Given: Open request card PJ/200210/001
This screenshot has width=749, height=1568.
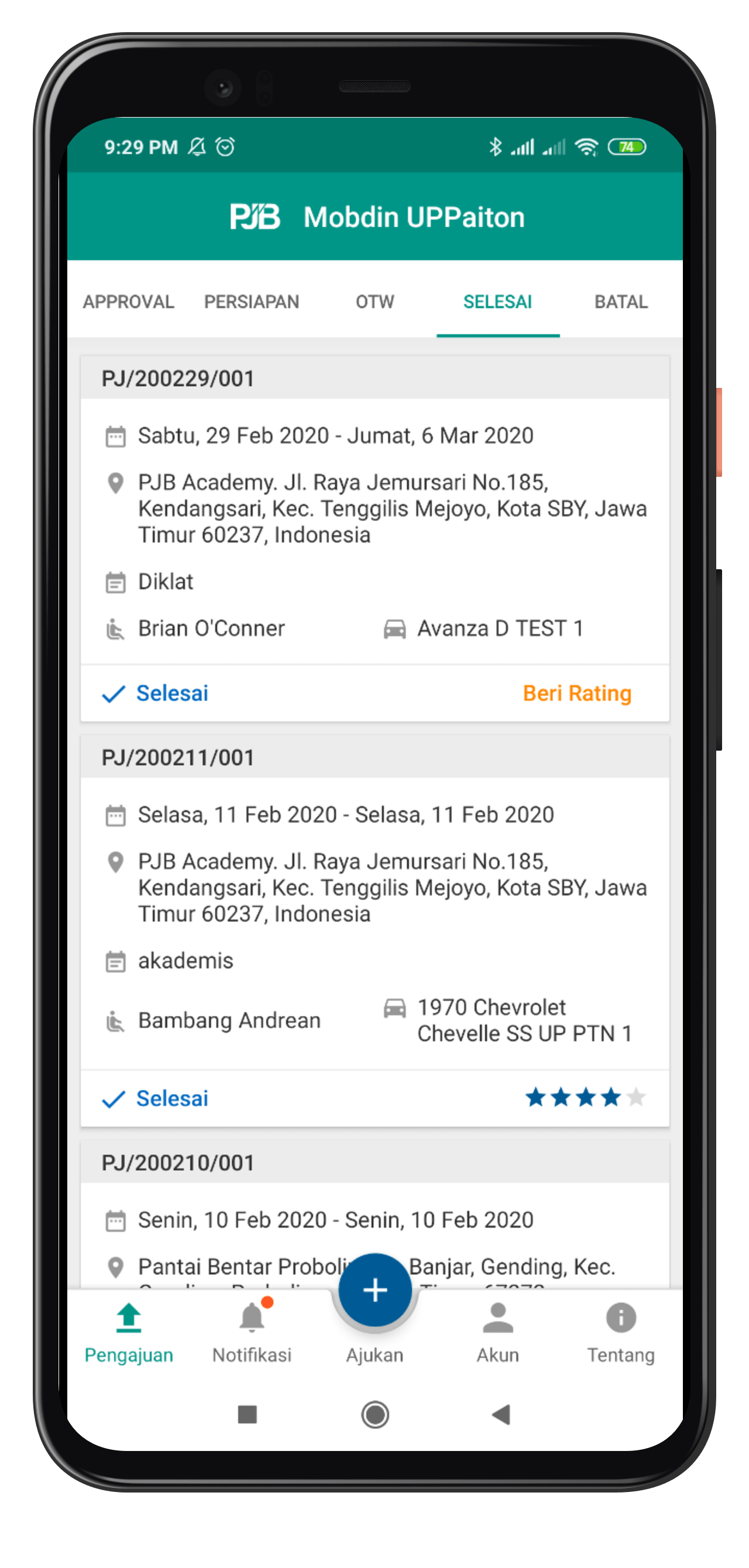Looking at the screenshot, I should coord(374,1215).
